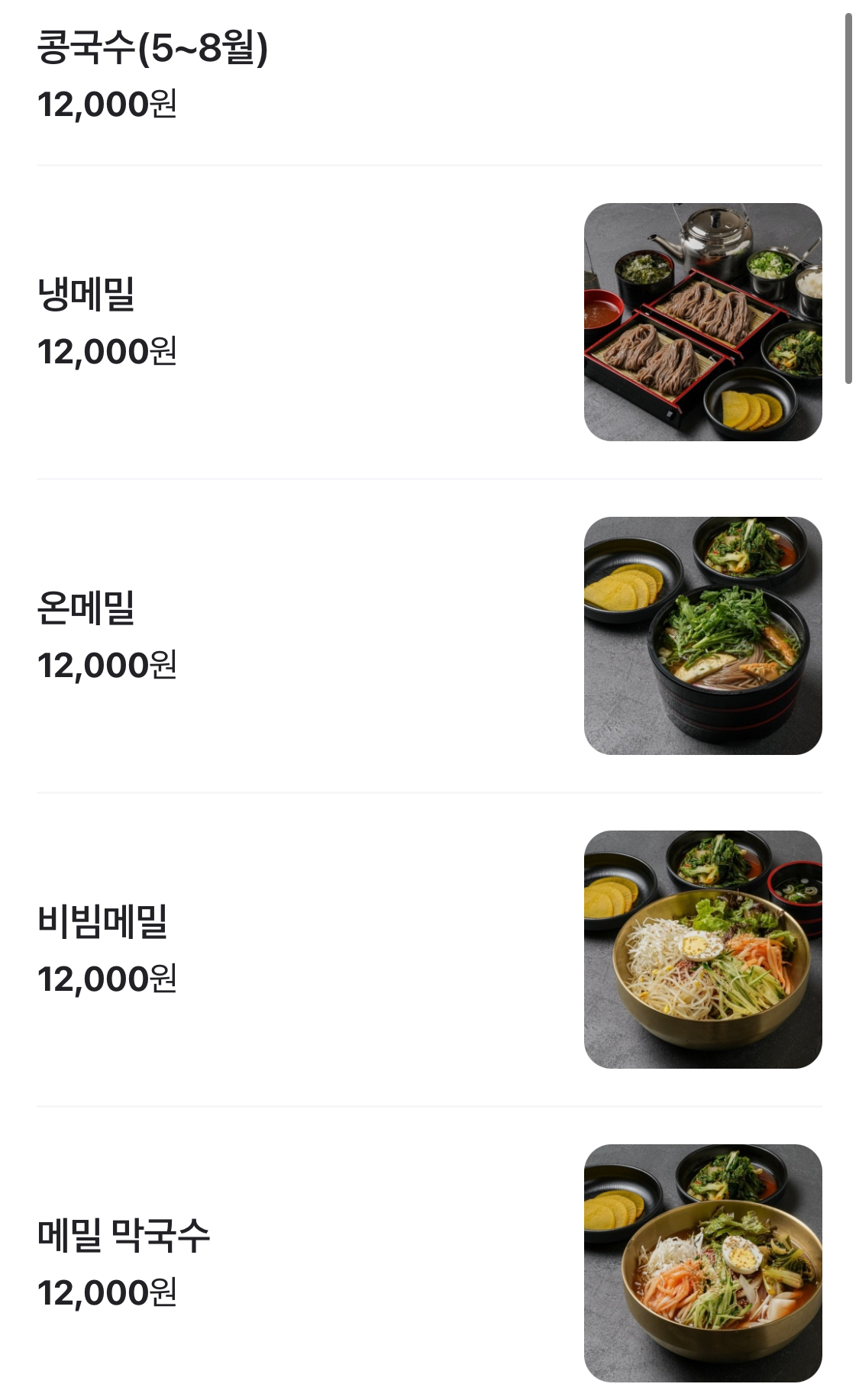The image size is (859, 1400).
Task: Open the 콩국수(5~8월) menu item
Action: [x=153, y=48]
